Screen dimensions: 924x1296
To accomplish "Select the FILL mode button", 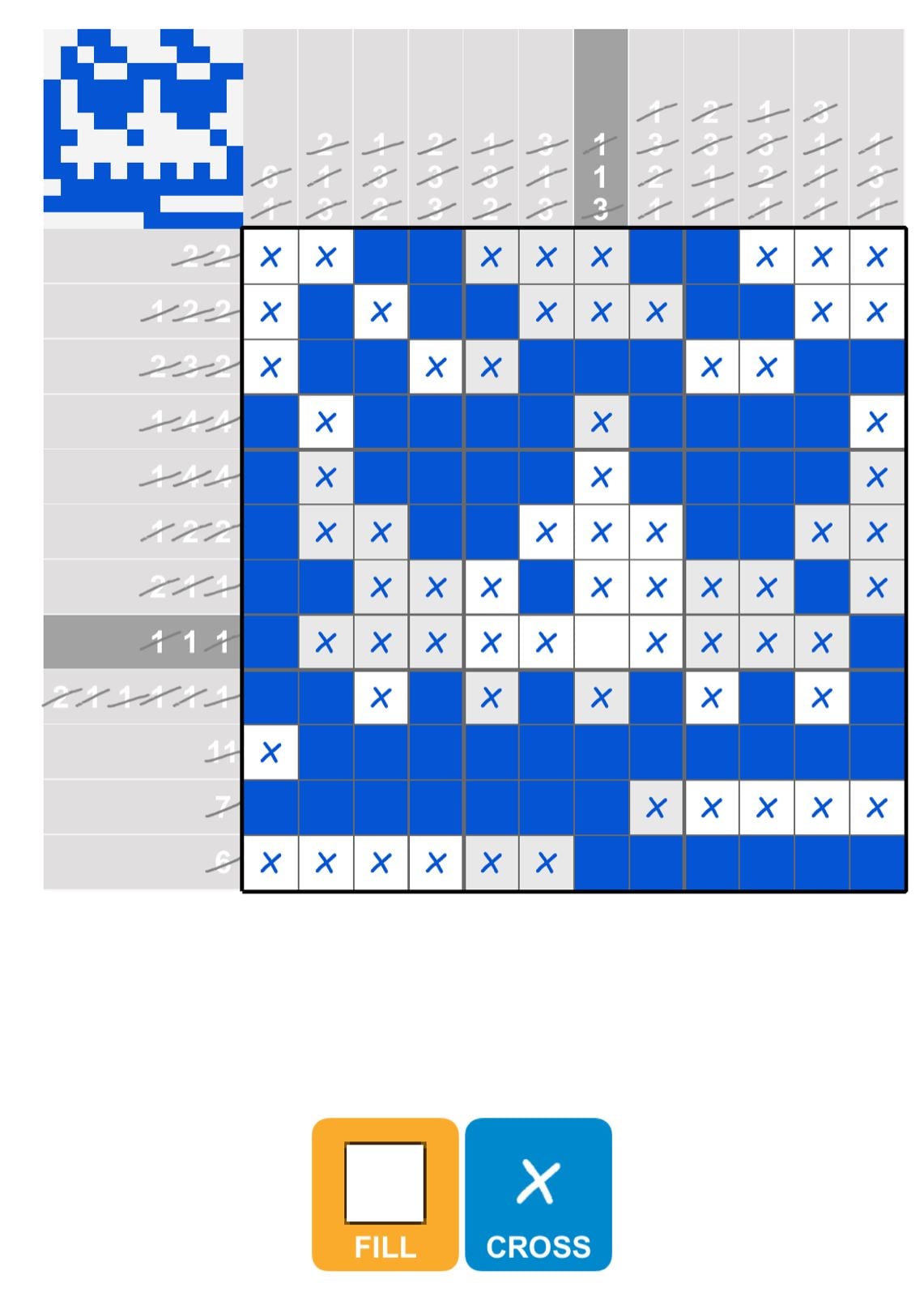I will (x=385, y=1194).
